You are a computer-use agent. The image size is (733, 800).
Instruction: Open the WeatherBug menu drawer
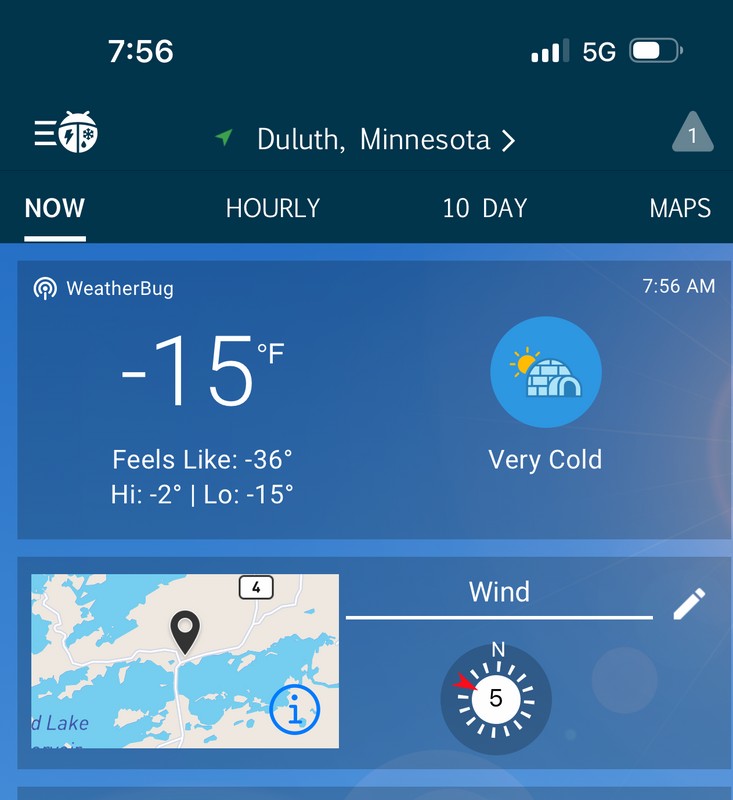point(65,133)
